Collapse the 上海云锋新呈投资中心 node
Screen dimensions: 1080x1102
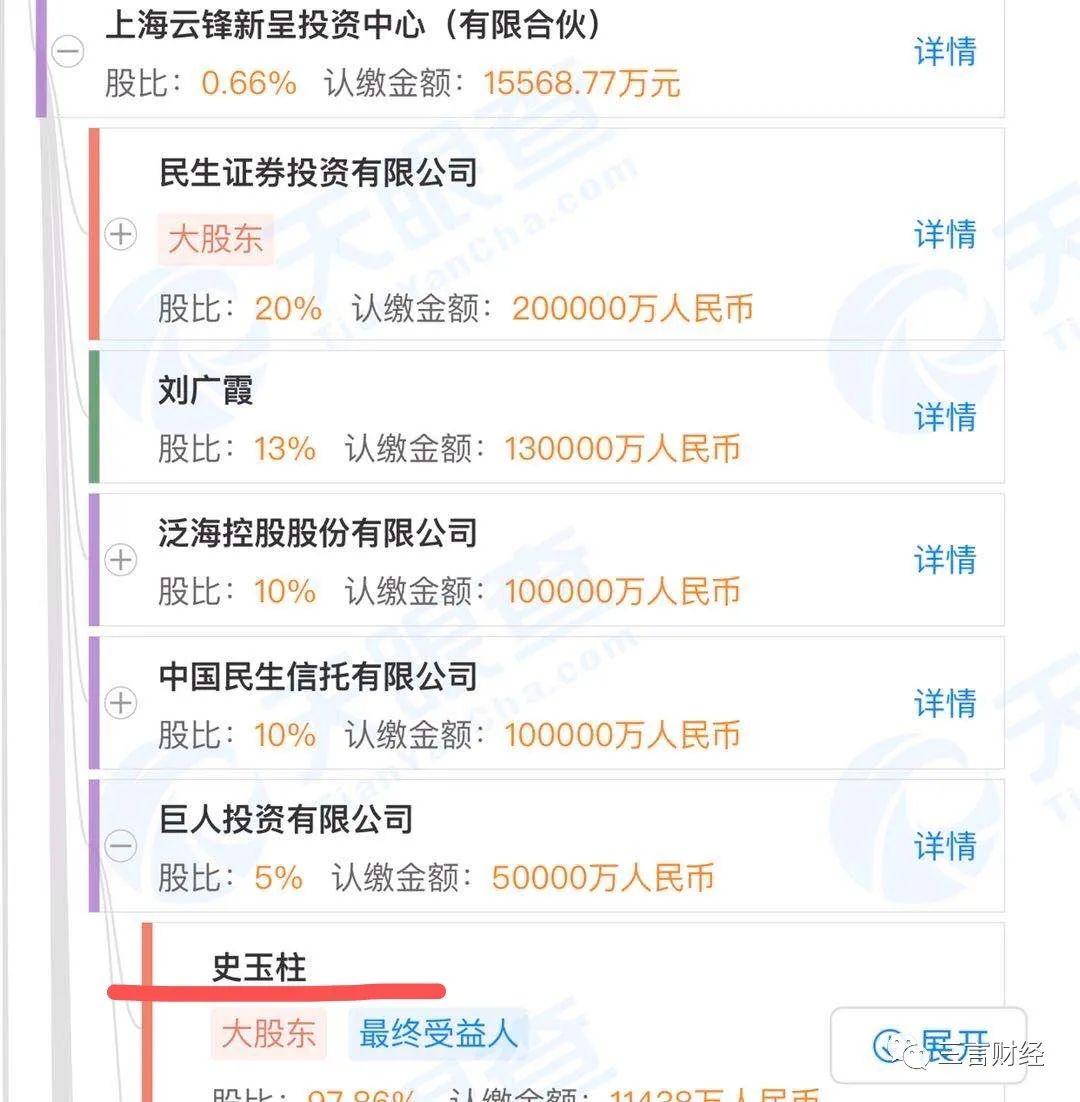coord(68,52)
